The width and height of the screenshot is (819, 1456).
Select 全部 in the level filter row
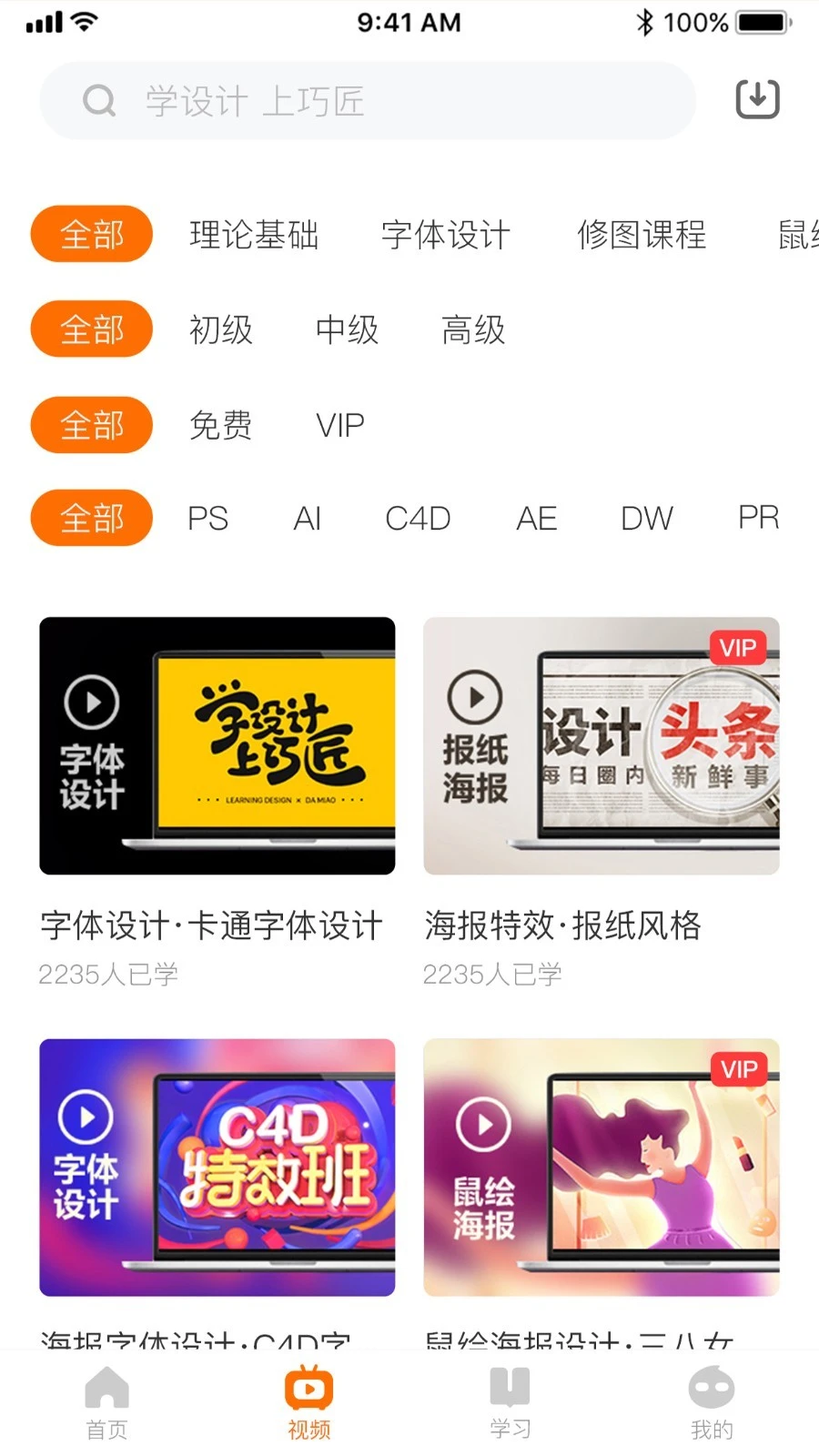[x=91, y=329]
